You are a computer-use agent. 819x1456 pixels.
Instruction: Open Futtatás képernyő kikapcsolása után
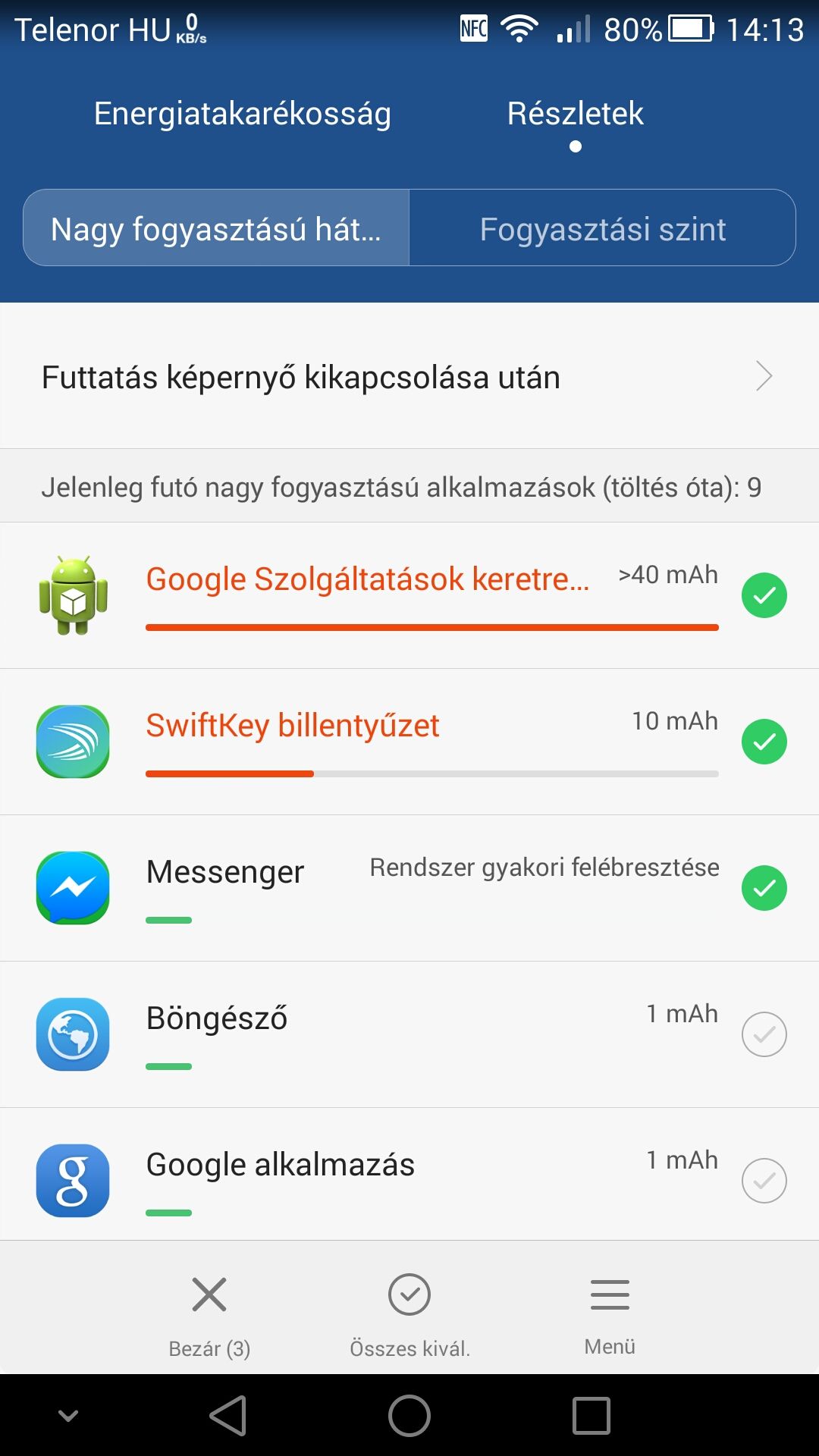[409, 376]
